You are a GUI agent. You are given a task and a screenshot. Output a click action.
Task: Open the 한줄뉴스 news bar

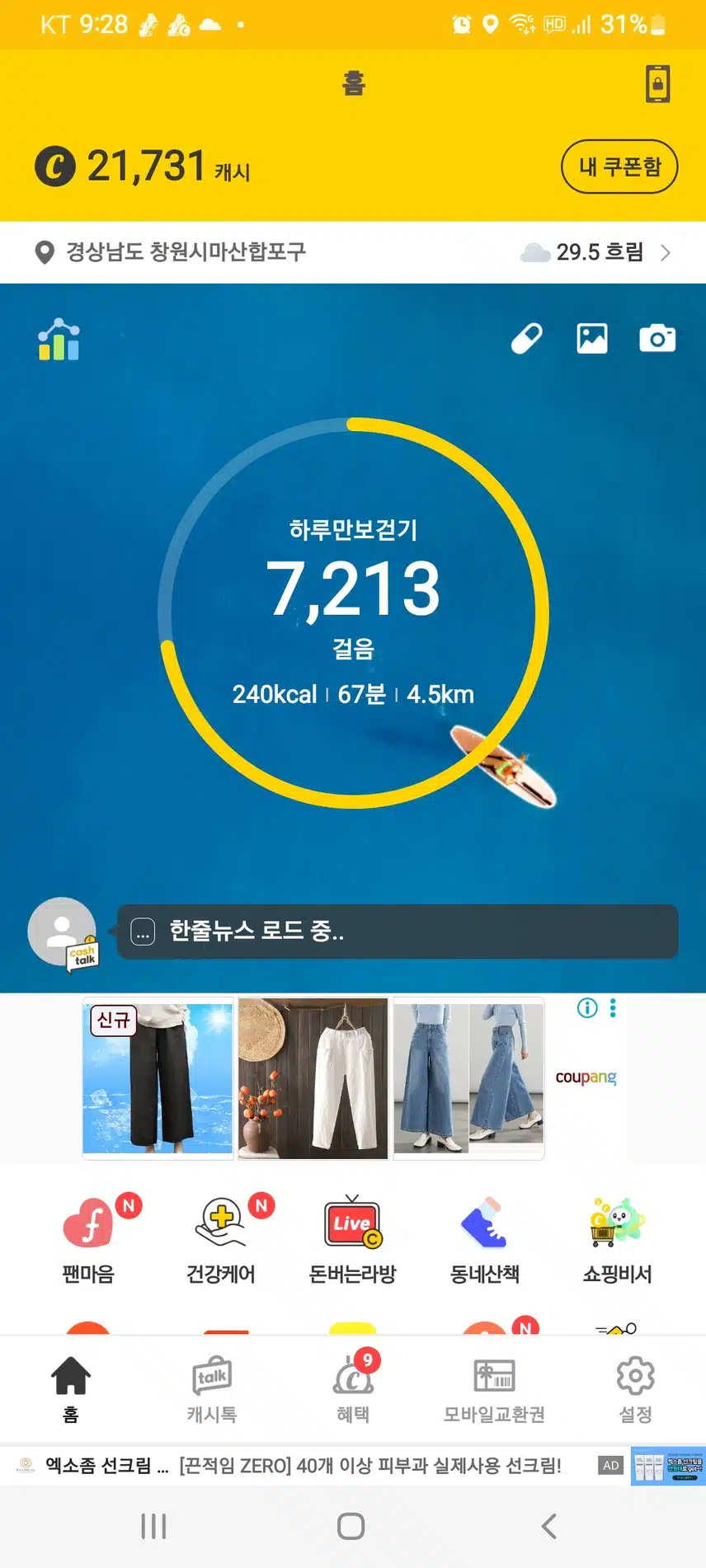click(398, 932)
